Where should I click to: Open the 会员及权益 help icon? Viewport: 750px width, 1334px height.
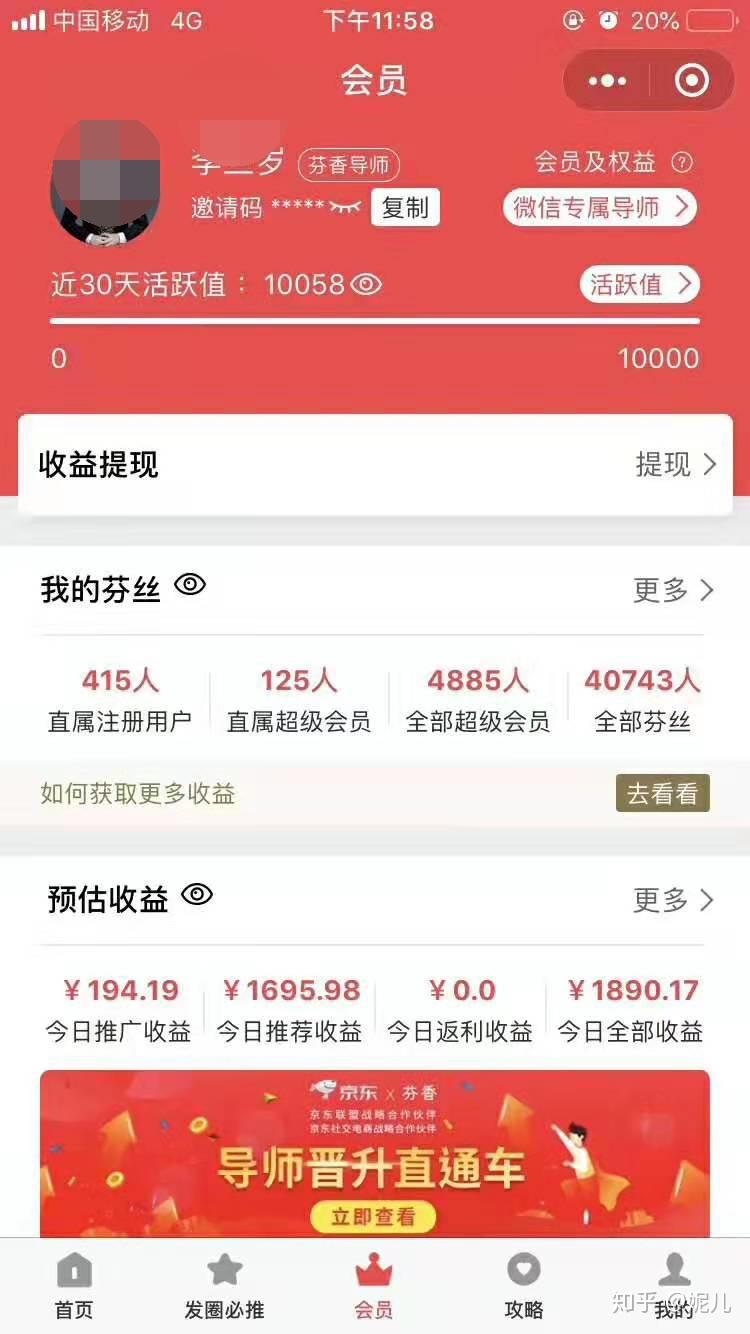[682, 162]
